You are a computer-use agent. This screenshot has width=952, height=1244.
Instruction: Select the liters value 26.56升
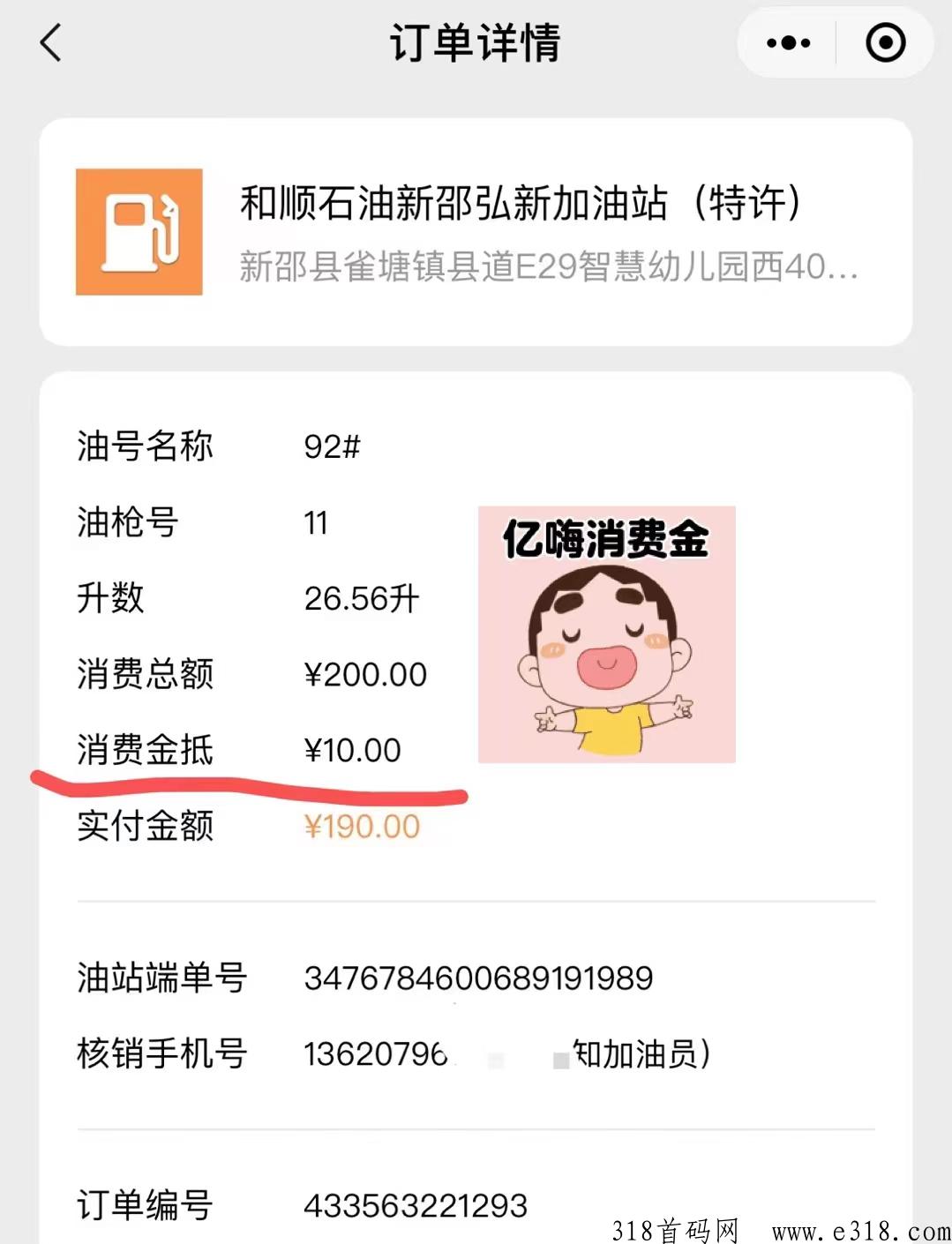(360, 598)
